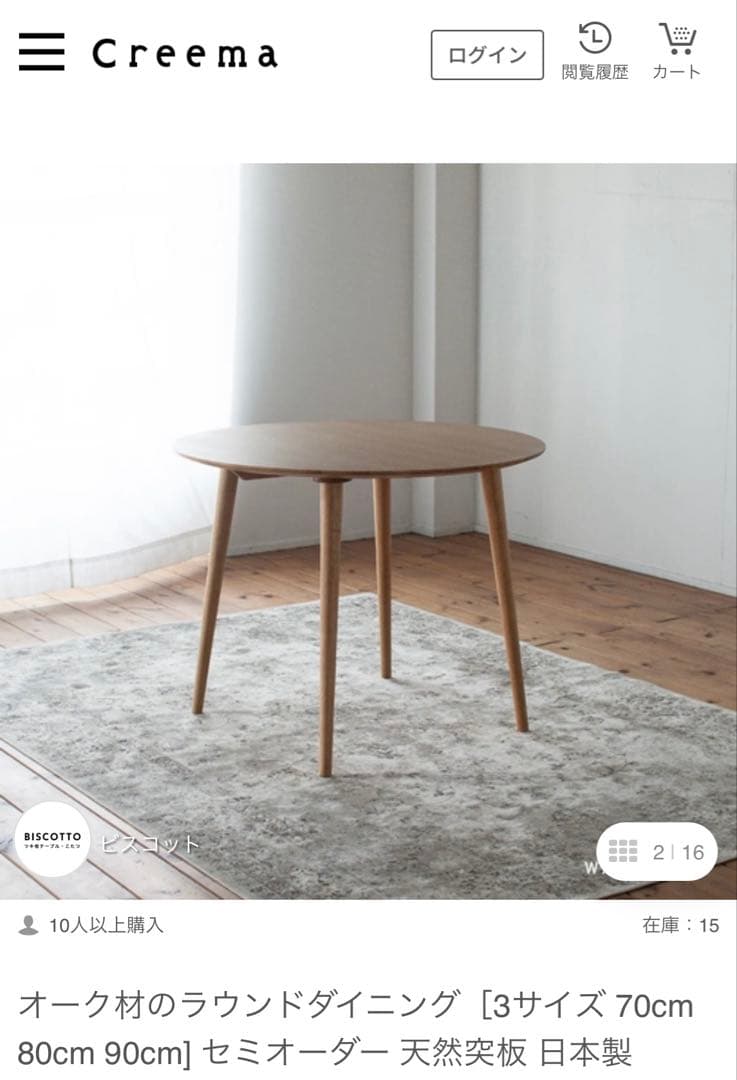Image resolution: width=737 pixels, height=1080 pixels.
Task: Open the BISCOTTO shop profile
Action: click(52, 839)
